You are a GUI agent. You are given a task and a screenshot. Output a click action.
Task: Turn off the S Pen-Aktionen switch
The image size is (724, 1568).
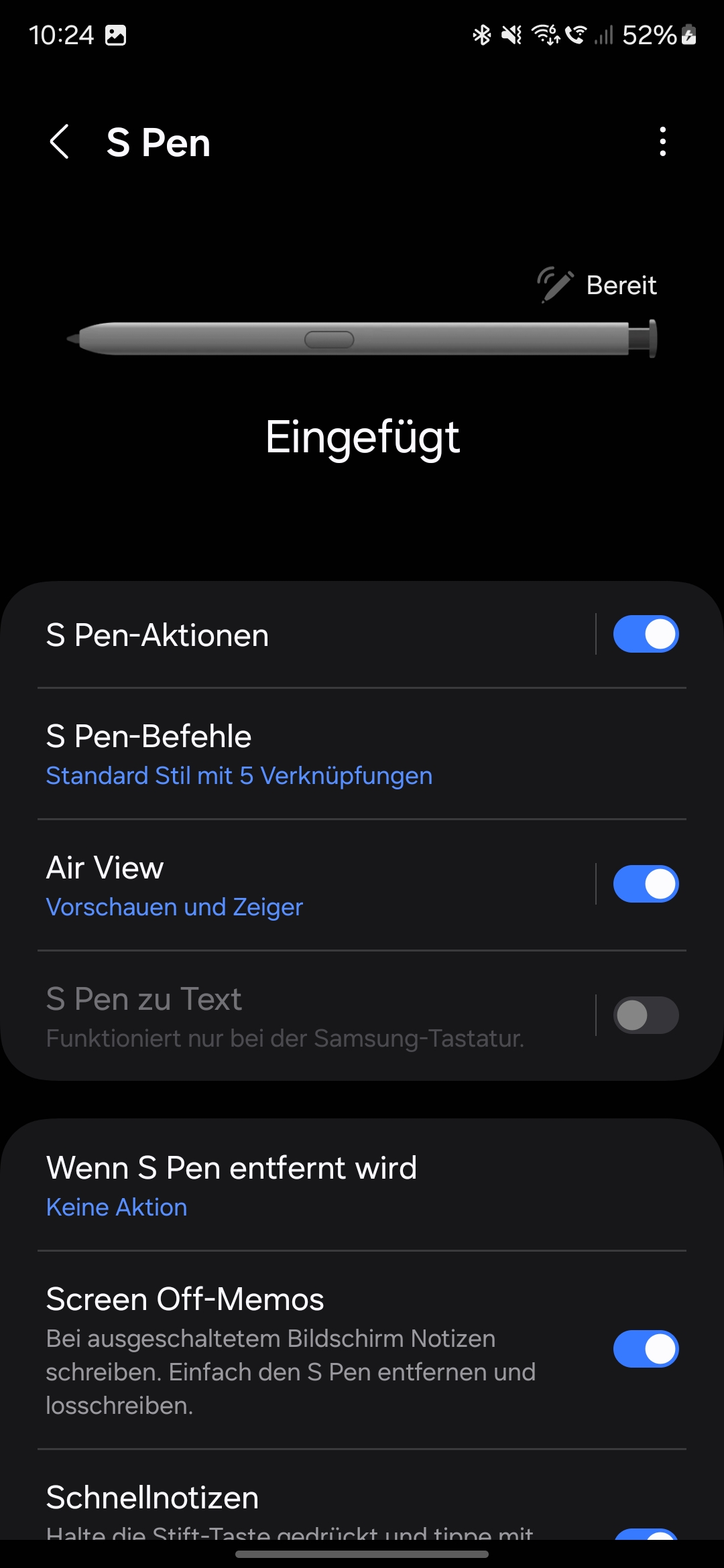(646, 634)
